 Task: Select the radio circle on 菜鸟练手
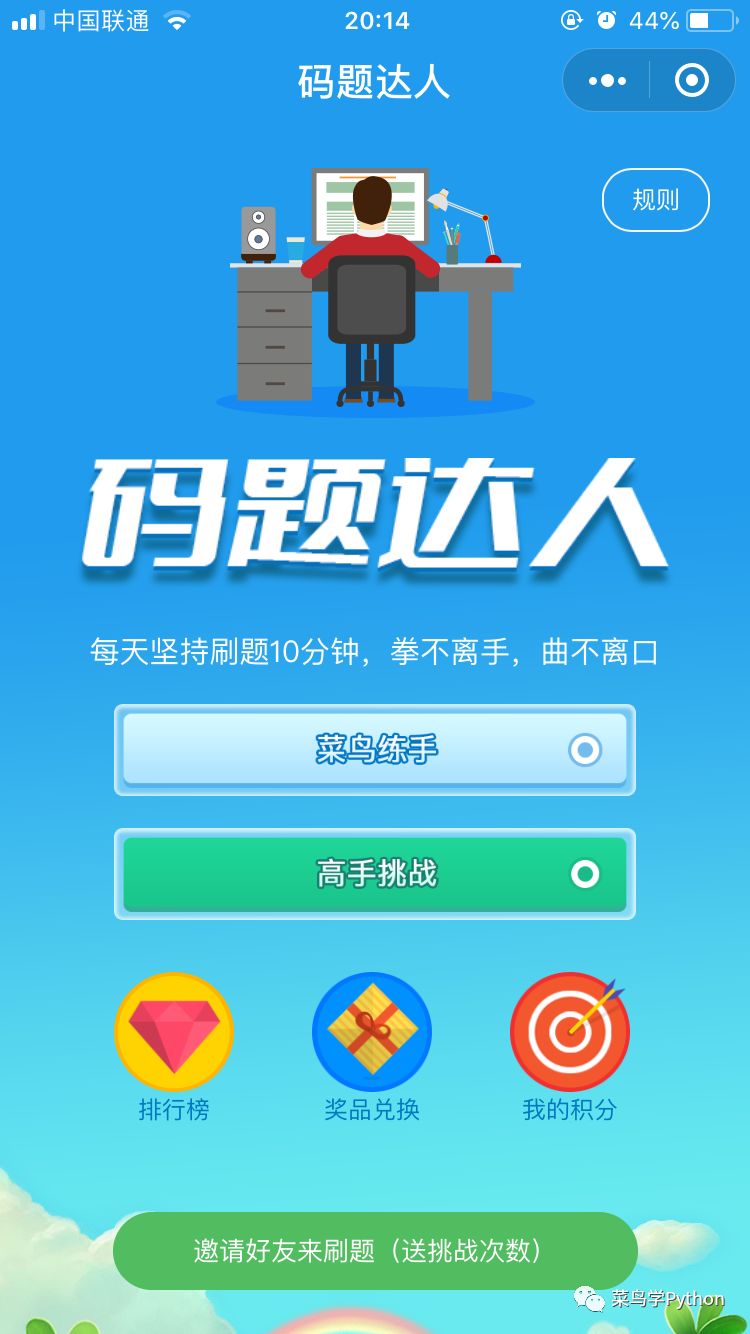click(x=583, y=750)
